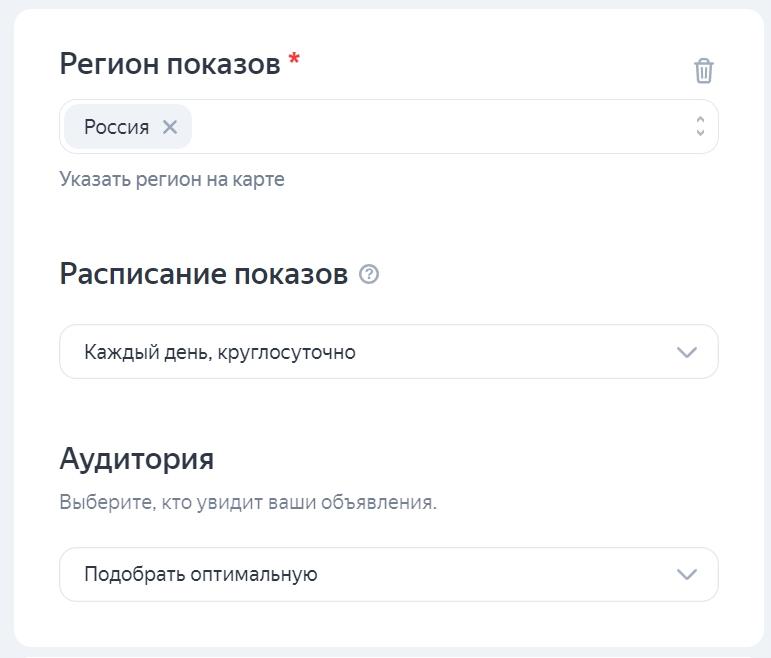Screen dimensions: 771x658
Task: Show help for Расписание показов
Action: 369,274
